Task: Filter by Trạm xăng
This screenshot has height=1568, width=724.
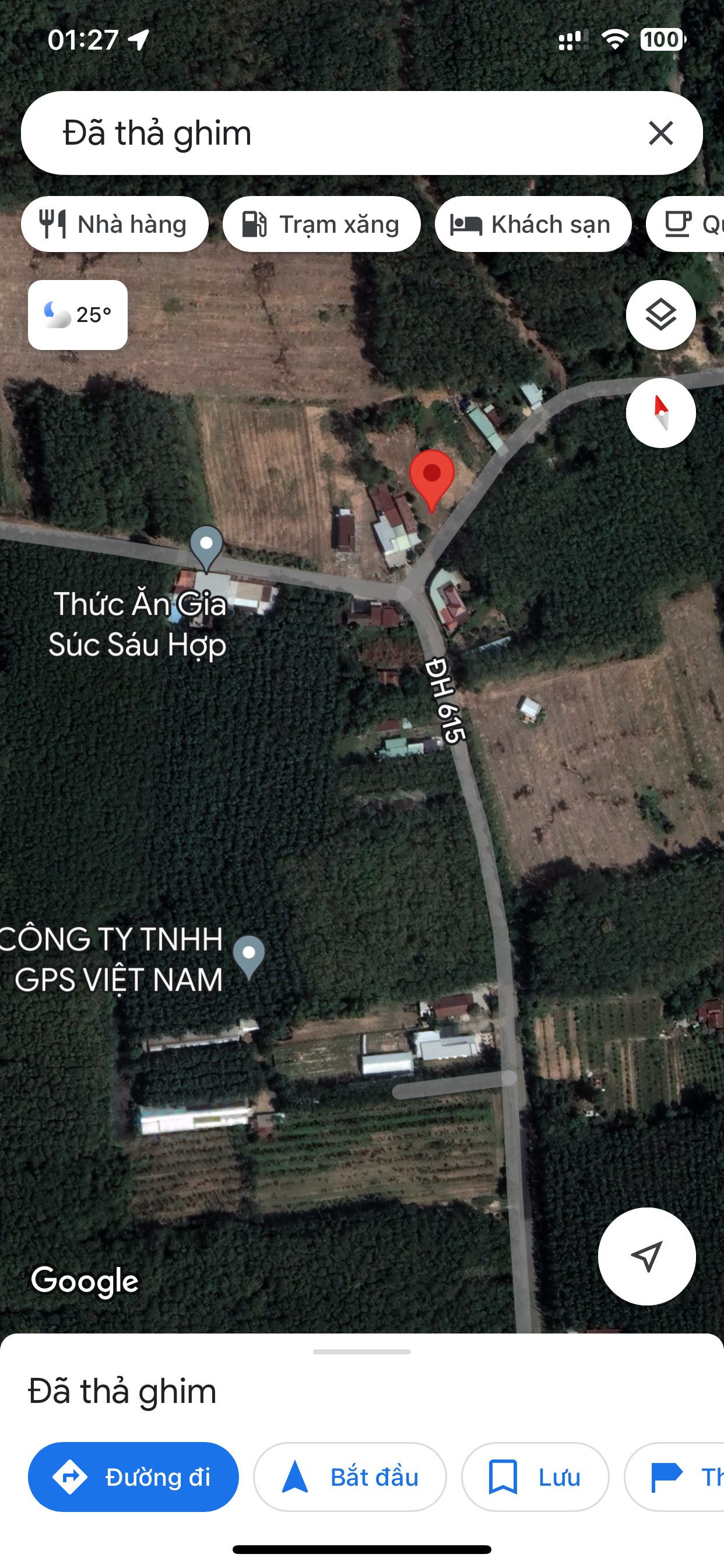Action: point(321,224)
